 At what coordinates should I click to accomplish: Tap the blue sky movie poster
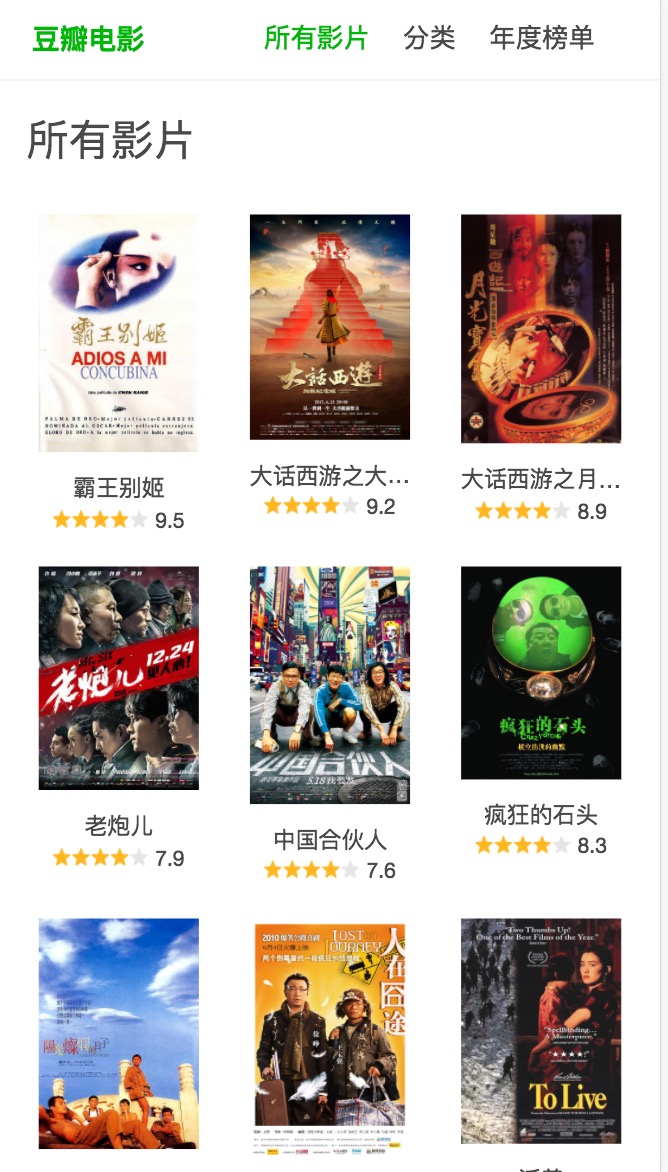pyautogui.click(x=118, y=1033)
